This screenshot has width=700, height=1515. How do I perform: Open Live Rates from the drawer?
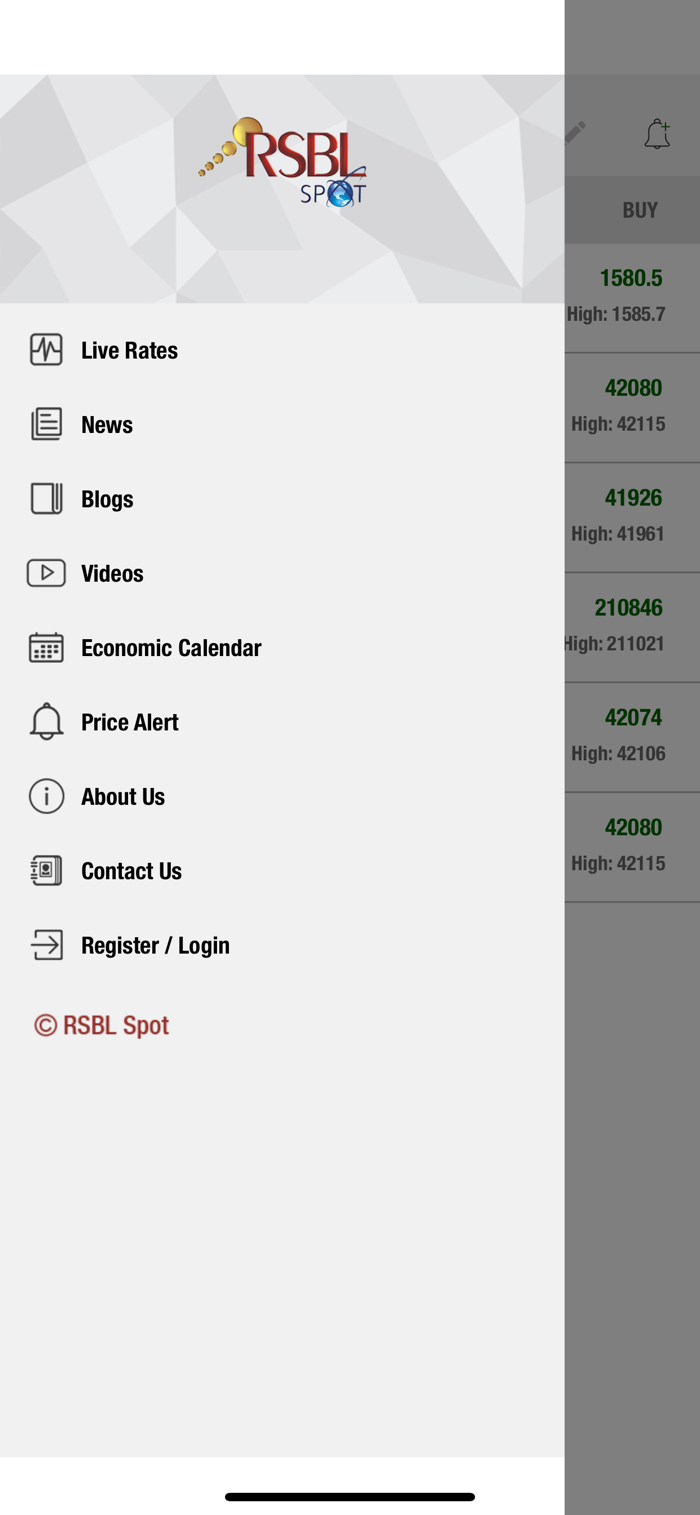282,350
